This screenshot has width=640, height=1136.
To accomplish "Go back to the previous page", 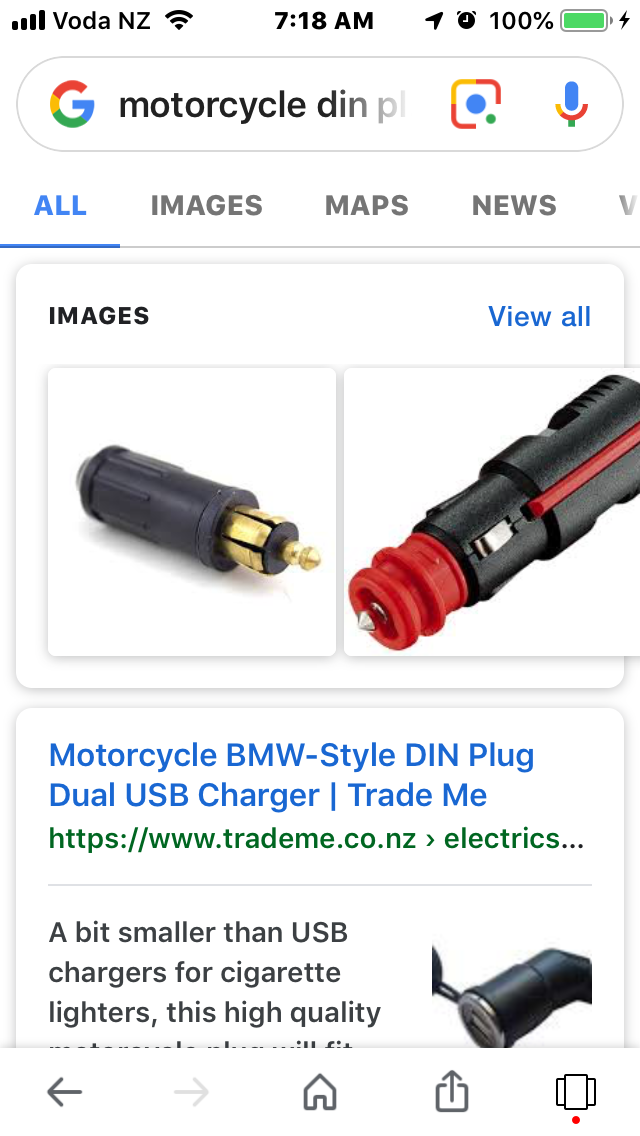I will 65,1092.
